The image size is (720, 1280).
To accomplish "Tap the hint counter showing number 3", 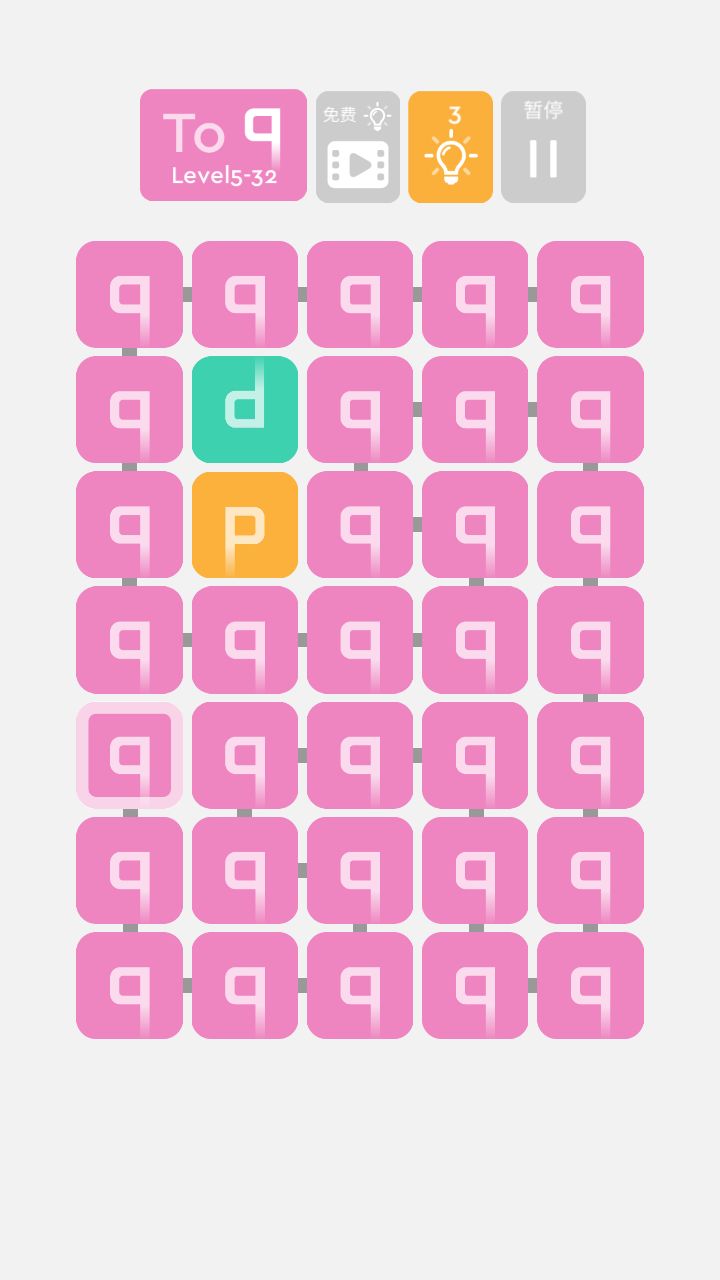I will tap(455, 115).
